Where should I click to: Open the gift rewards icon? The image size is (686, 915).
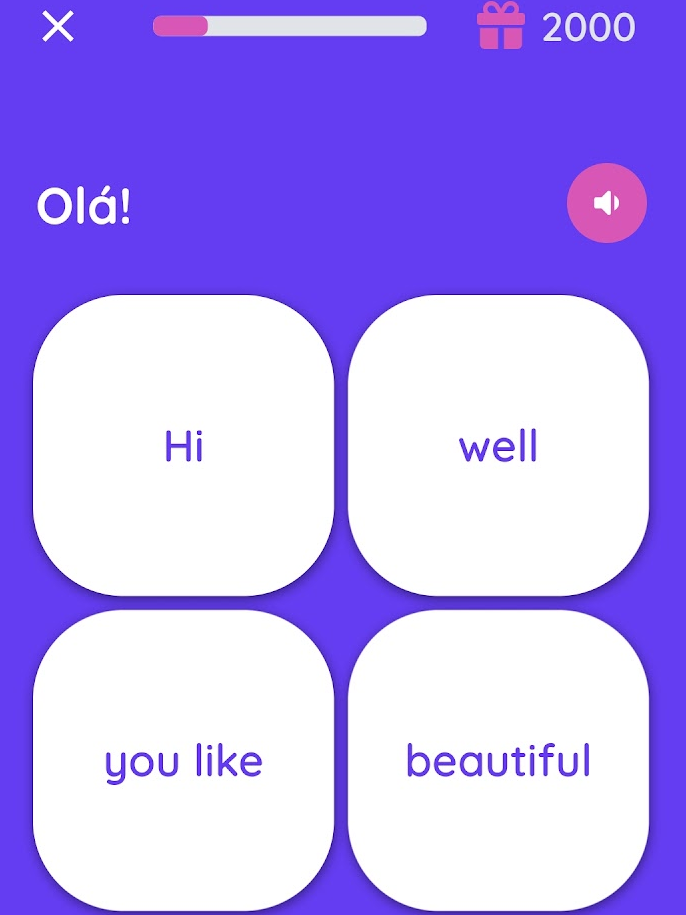point(501,26)
